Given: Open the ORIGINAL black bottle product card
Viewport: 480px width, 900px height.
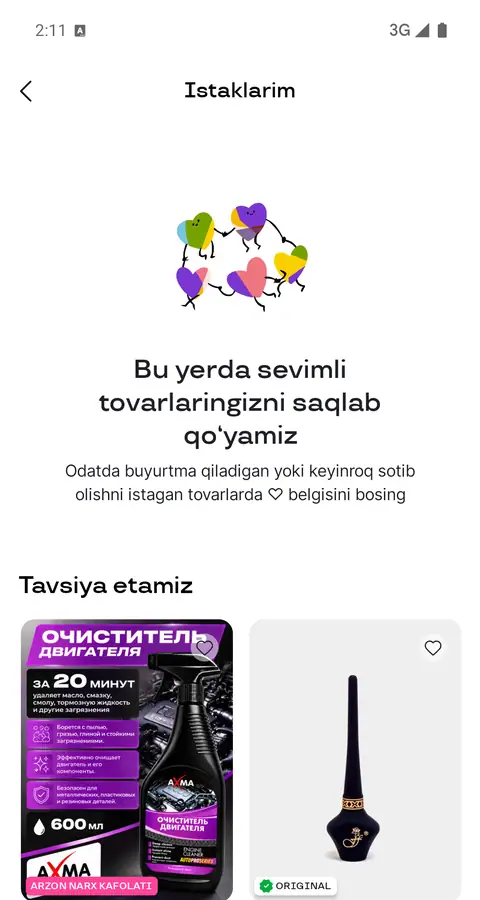Looking at the screenshot, I should coord(355,759).
